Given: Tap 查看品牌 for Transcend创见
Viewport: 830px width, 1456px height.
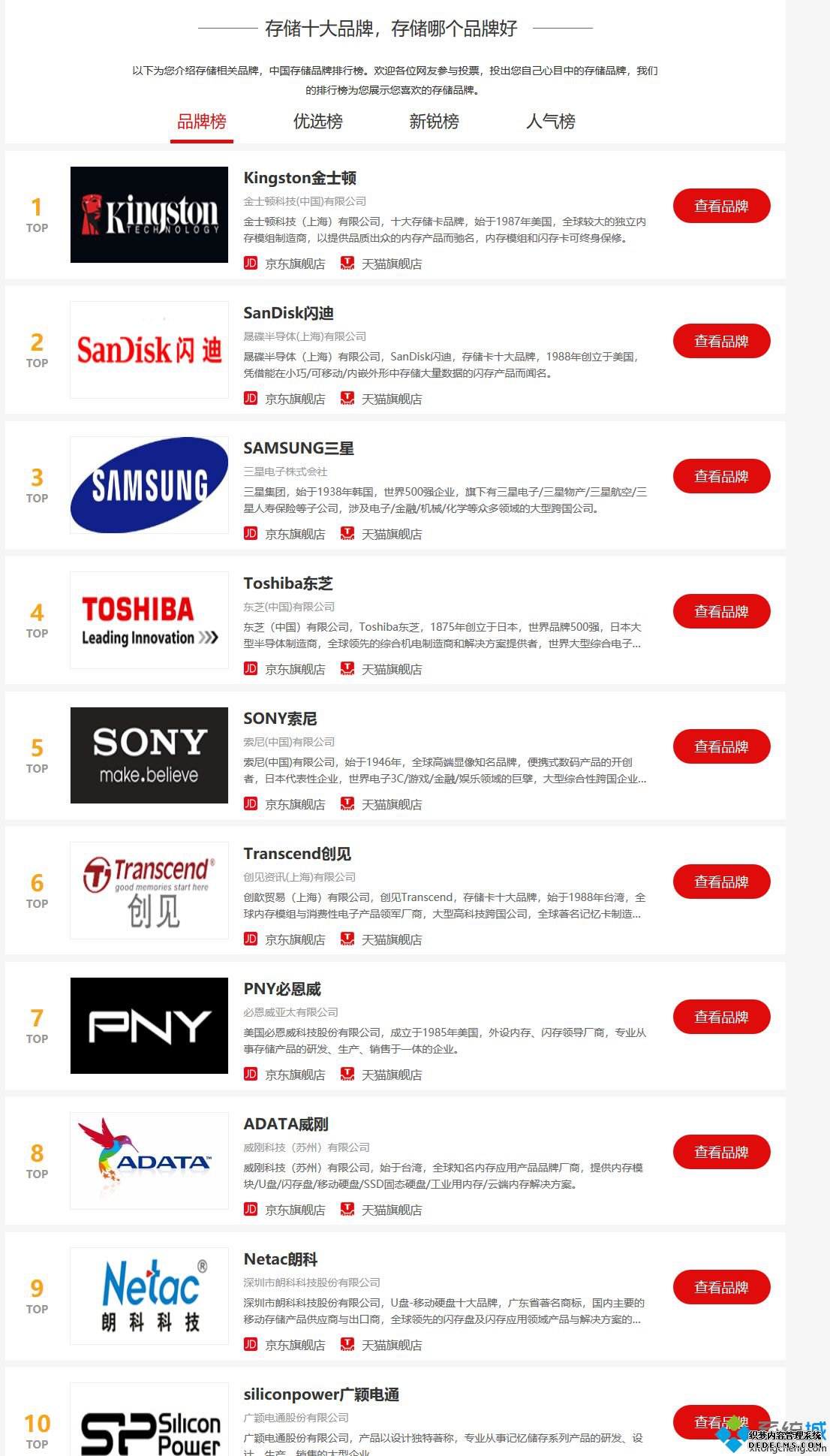Looking at the screenshot, I should coord(721,882).
